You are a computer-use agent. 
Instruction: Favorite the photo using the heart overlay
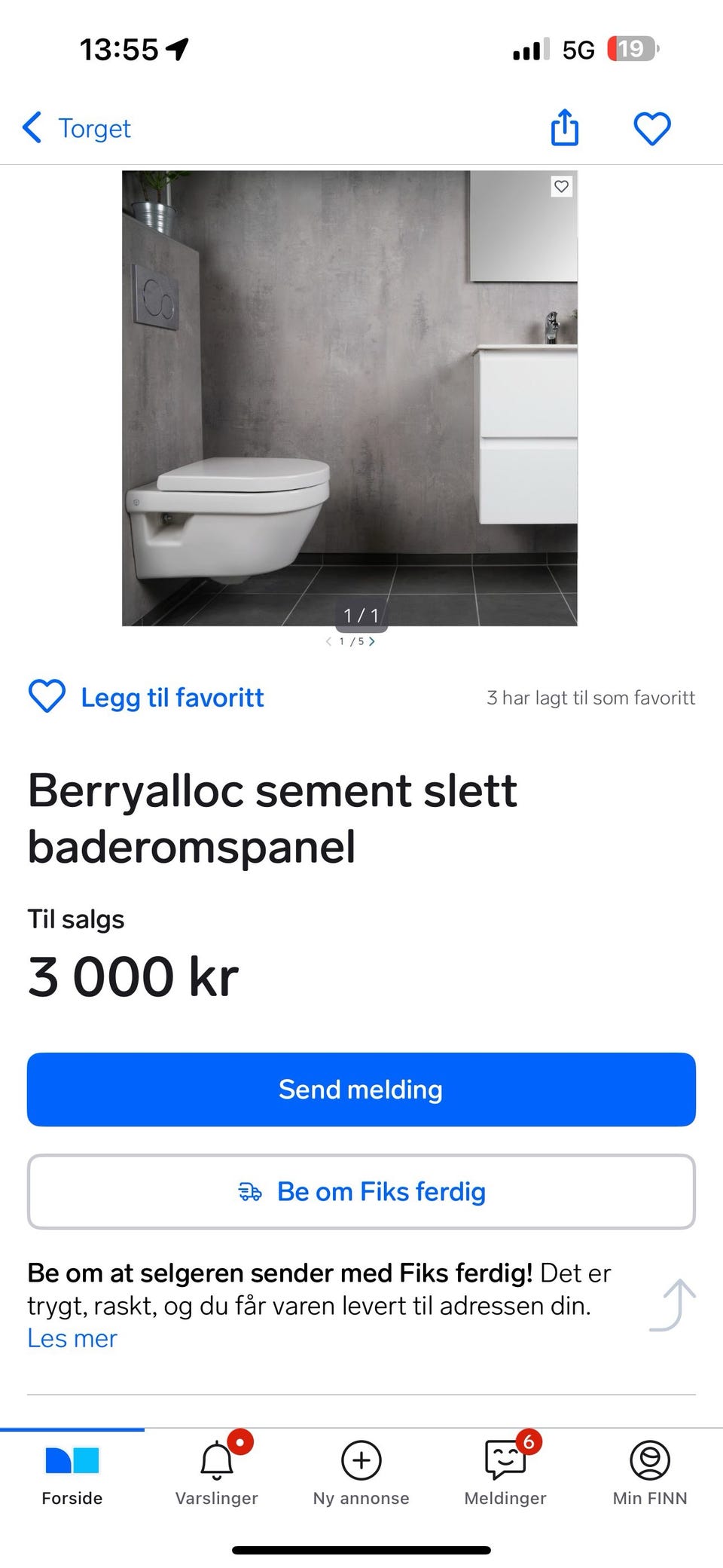[561, 187]
